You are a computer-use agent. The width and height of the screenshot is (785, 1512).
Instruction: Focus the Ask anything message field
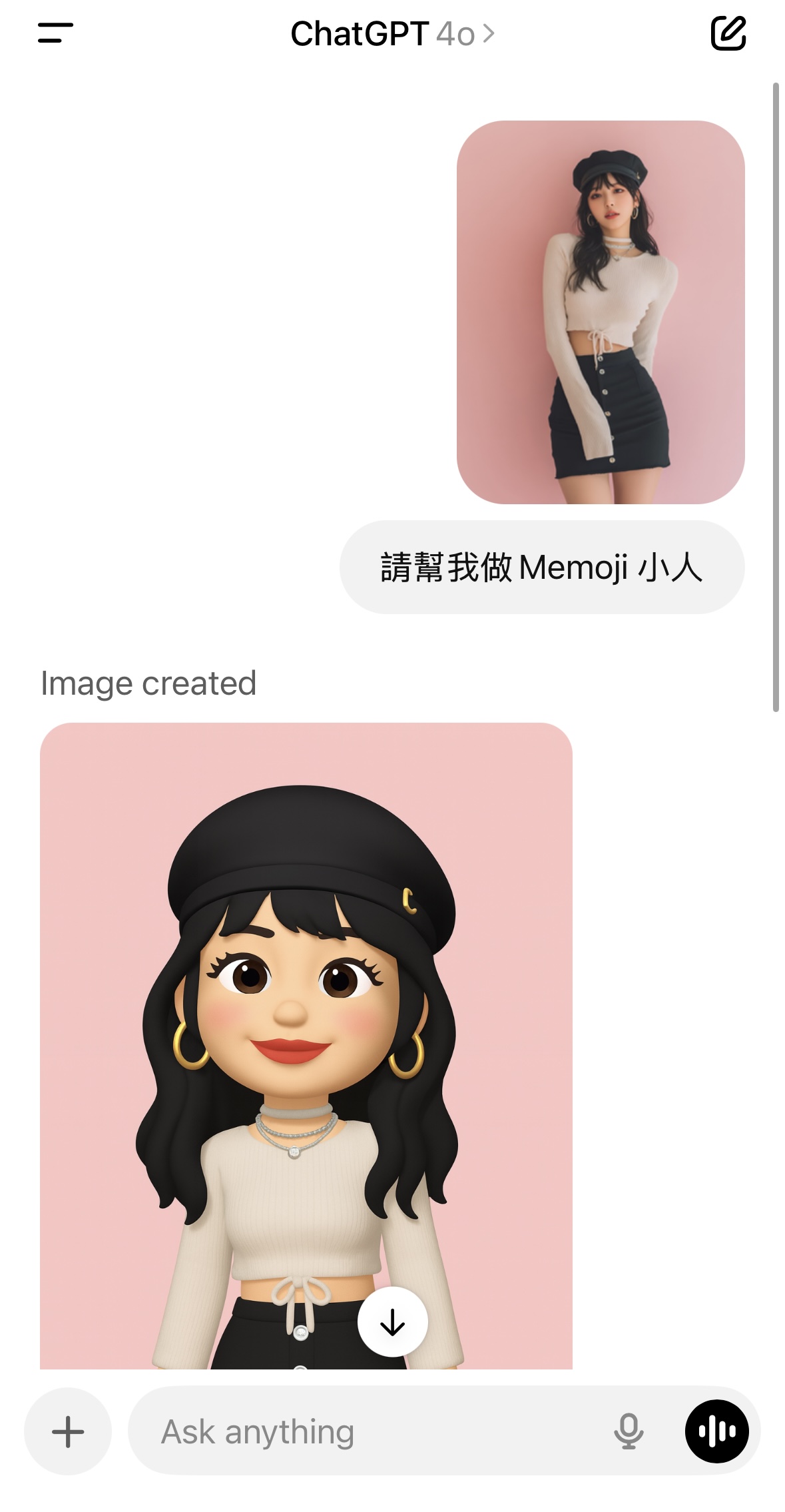[373, 1431]
